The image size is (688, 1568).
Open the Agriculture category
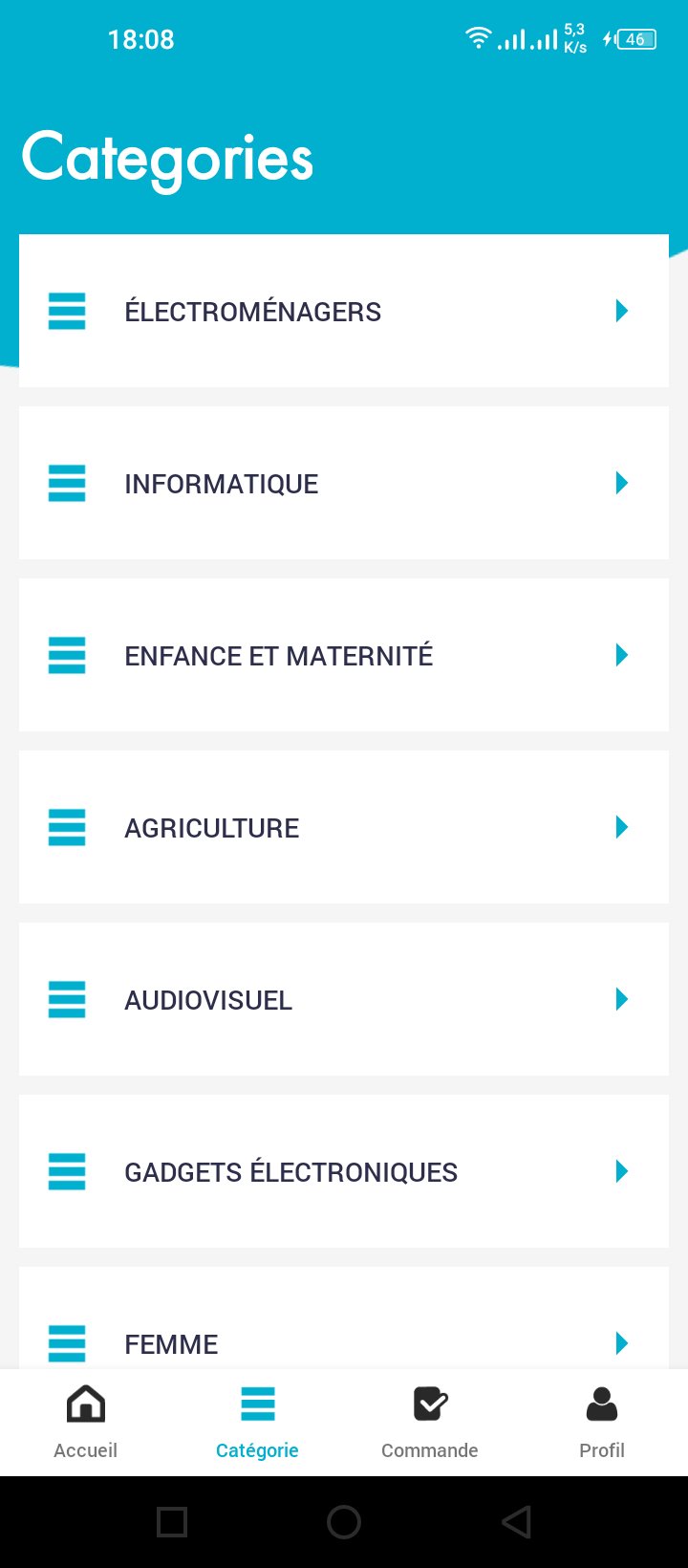click(x=344, y=827)
